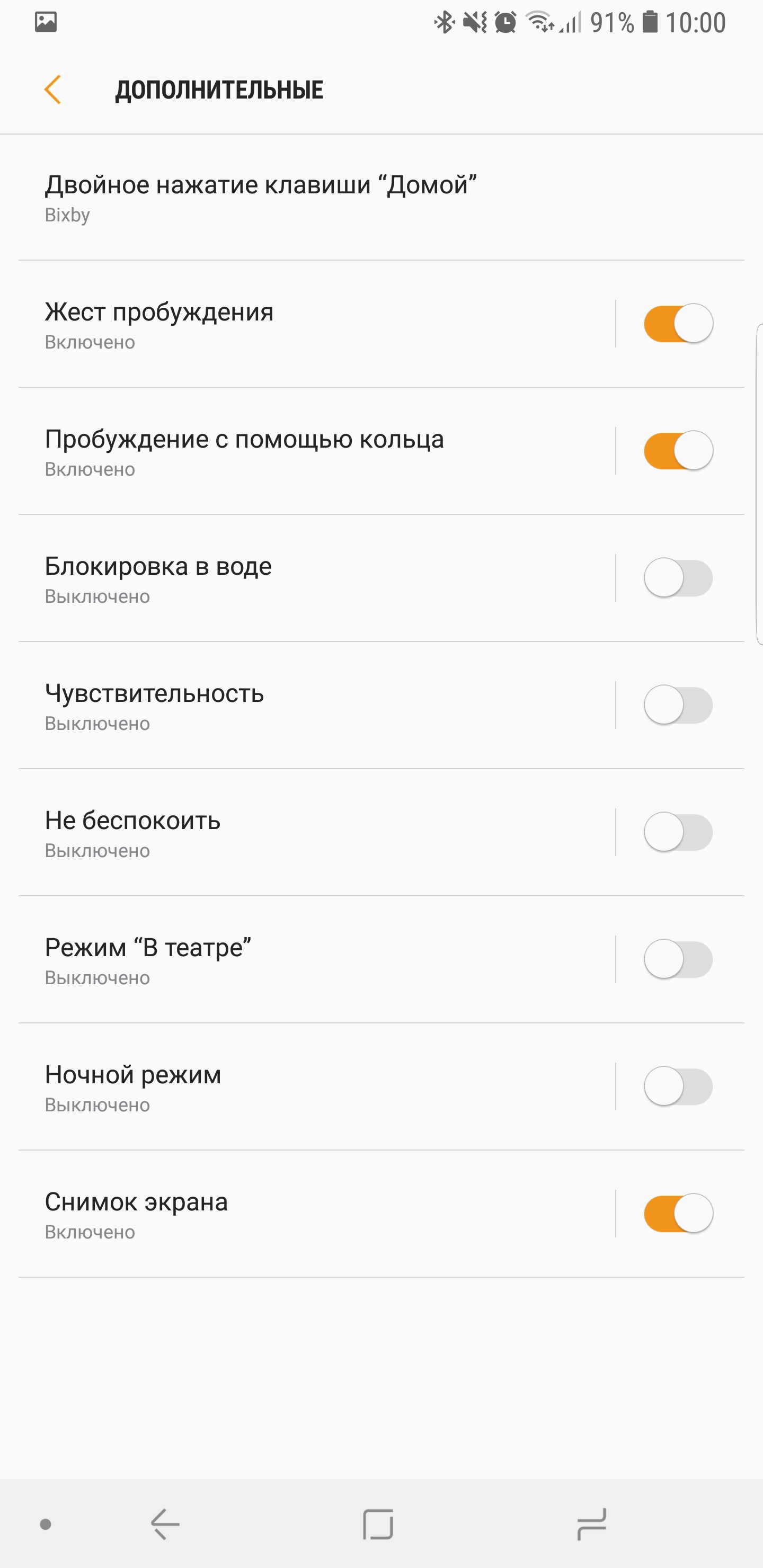Tap the system home button
Screen dimensions: 763x1568
coord(378,1524)
